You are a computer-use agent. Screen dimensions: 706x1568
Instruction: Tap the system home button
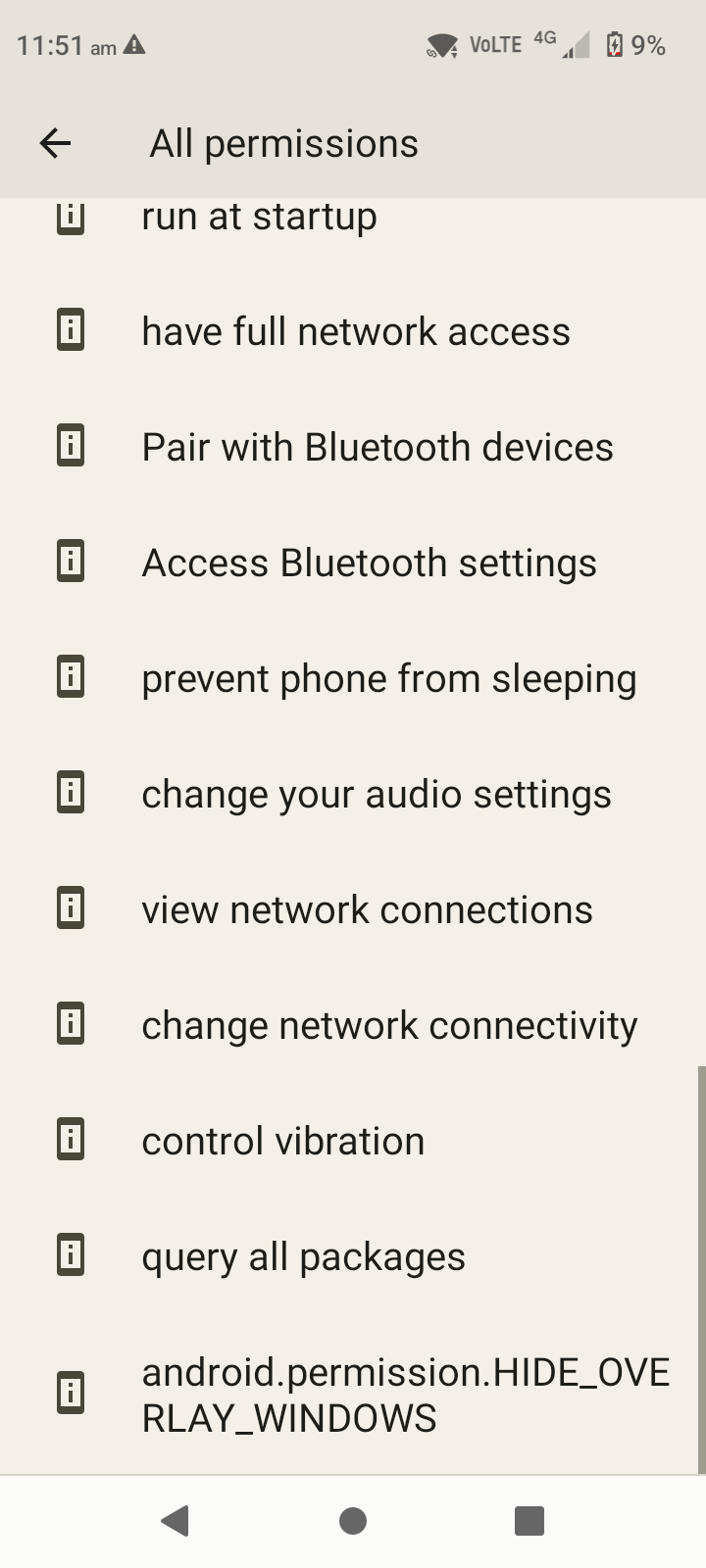coord(353,1521)
